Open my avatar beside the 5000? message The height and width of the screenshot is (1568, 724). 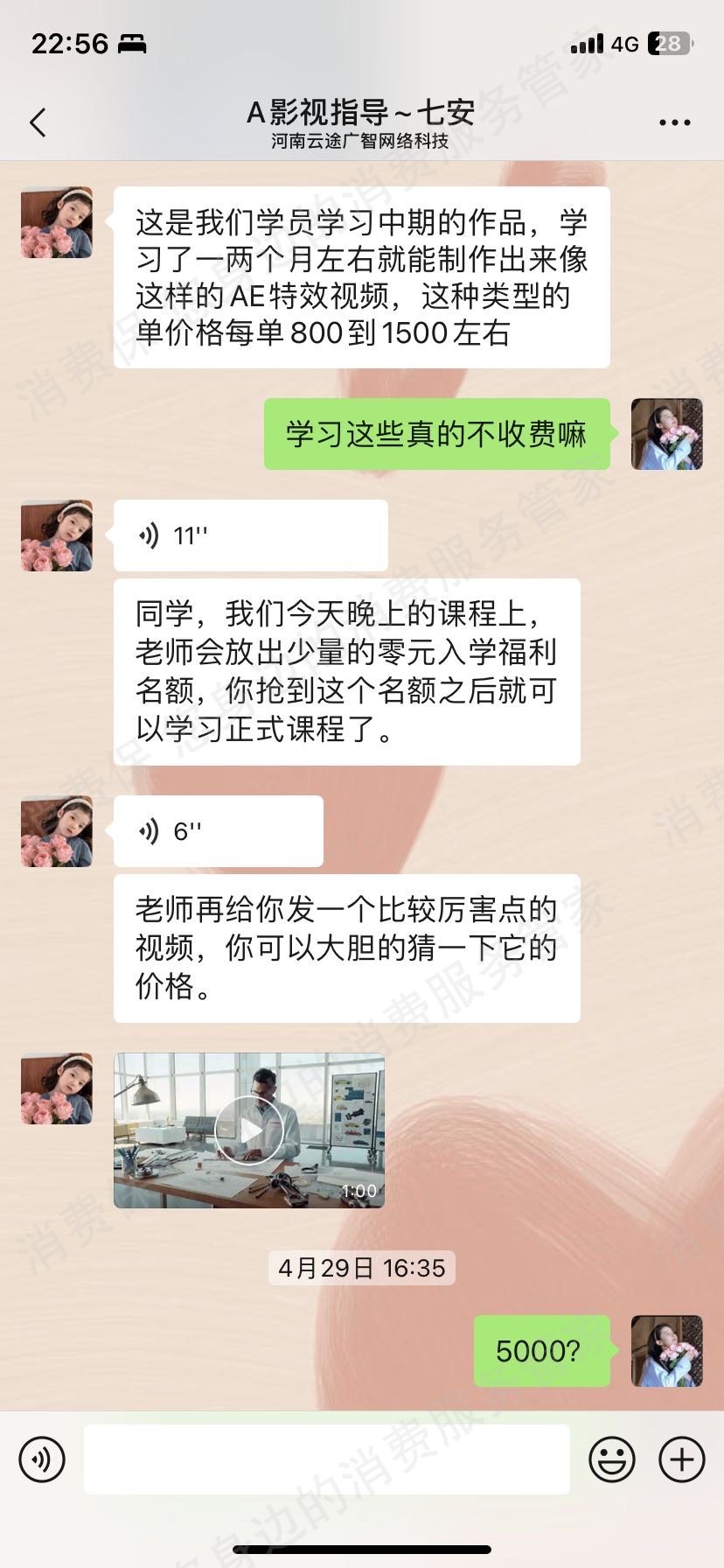pos(666,1351)
